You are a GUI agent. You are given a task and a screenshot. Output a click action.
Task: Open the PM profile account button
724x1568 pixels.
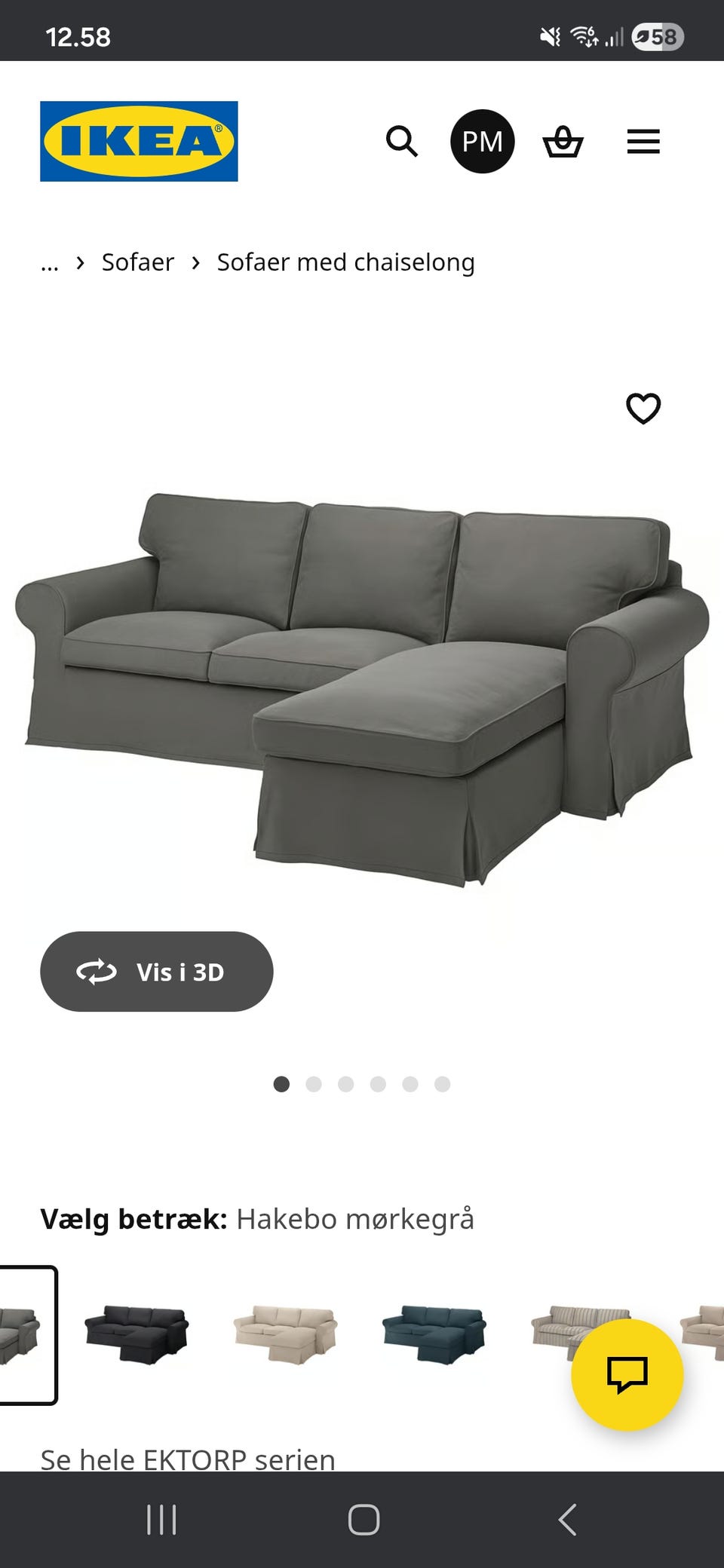483,141
